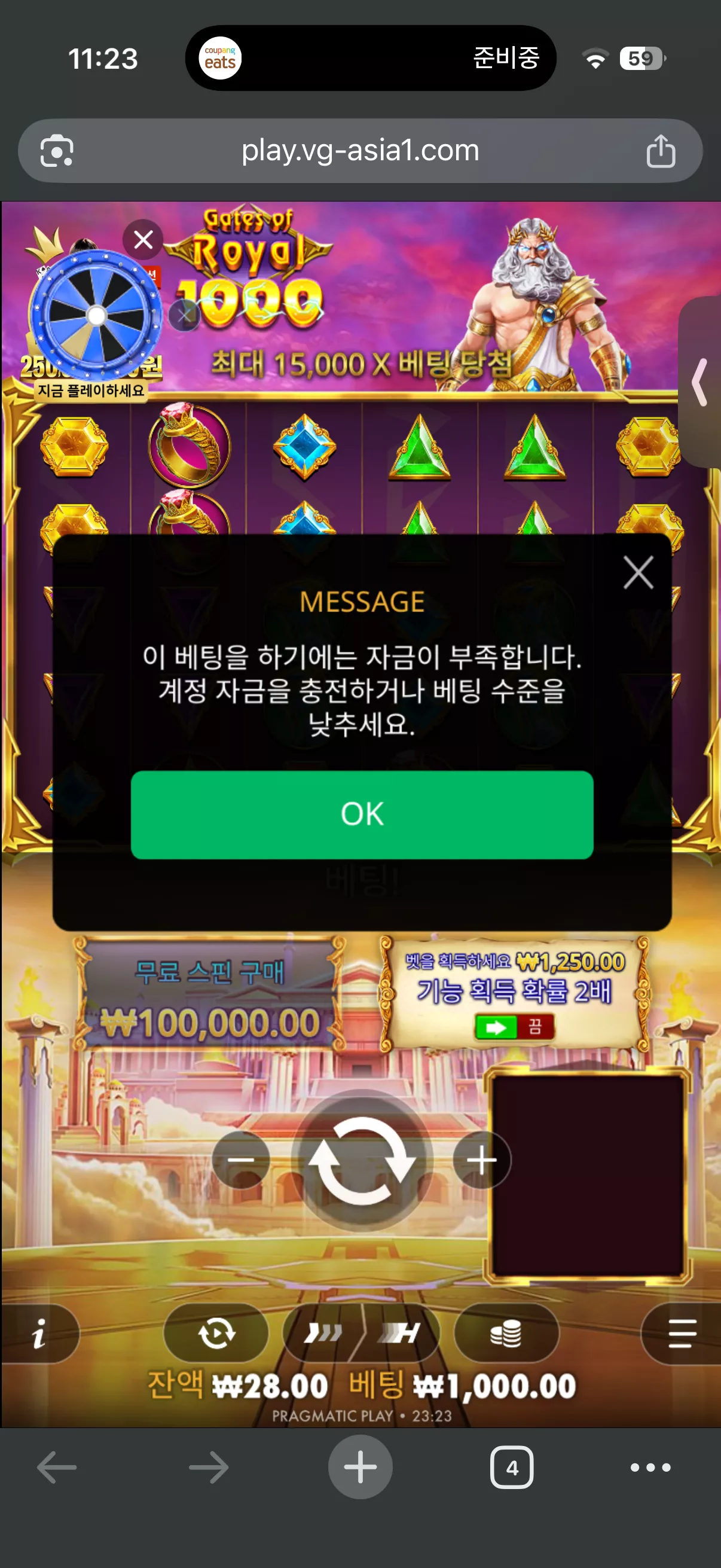Tap the play.vg-asia1.com address bar
Image resolution: width=721 pixels, height=1568 pixels.
[x=360, y=150]
